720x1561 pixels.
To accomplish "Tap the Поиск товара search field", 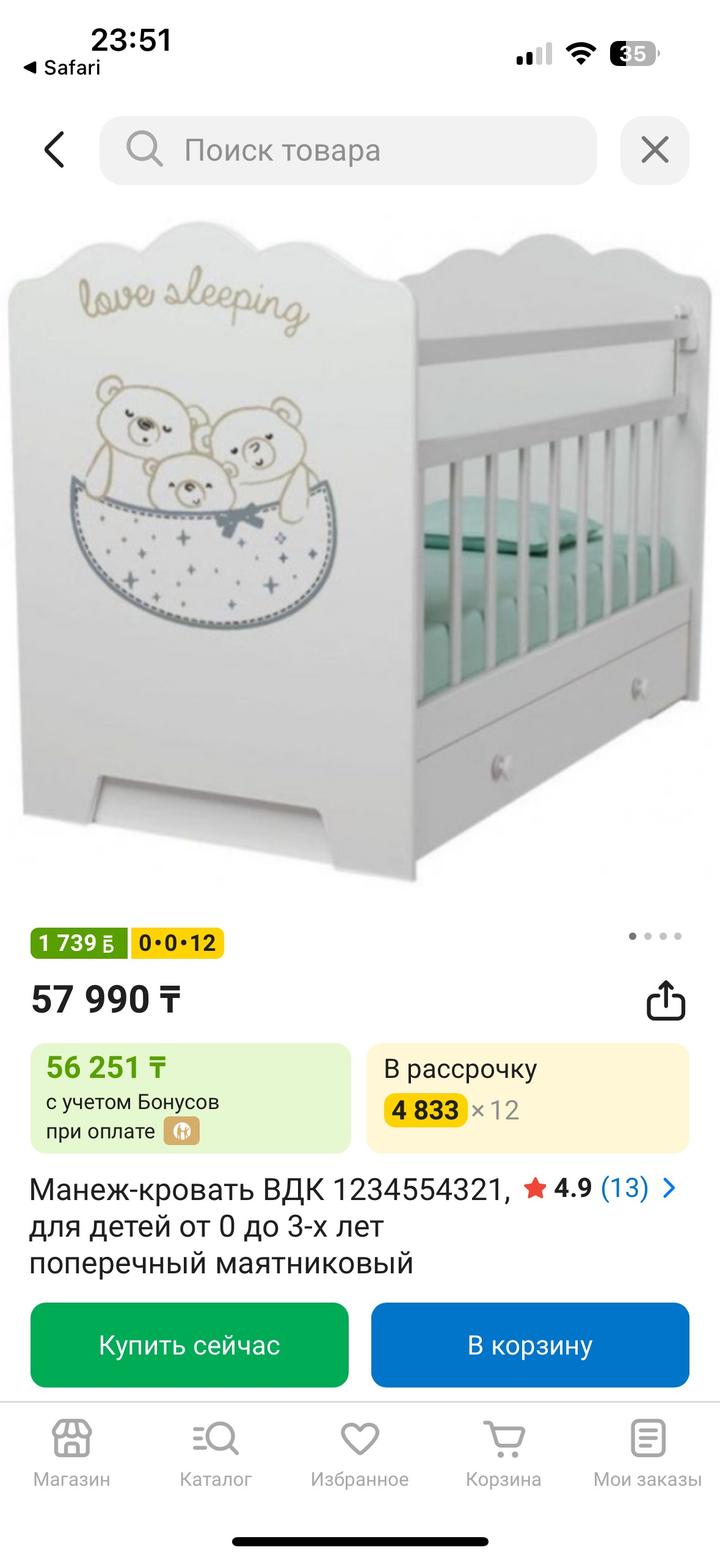I will 348,150.
